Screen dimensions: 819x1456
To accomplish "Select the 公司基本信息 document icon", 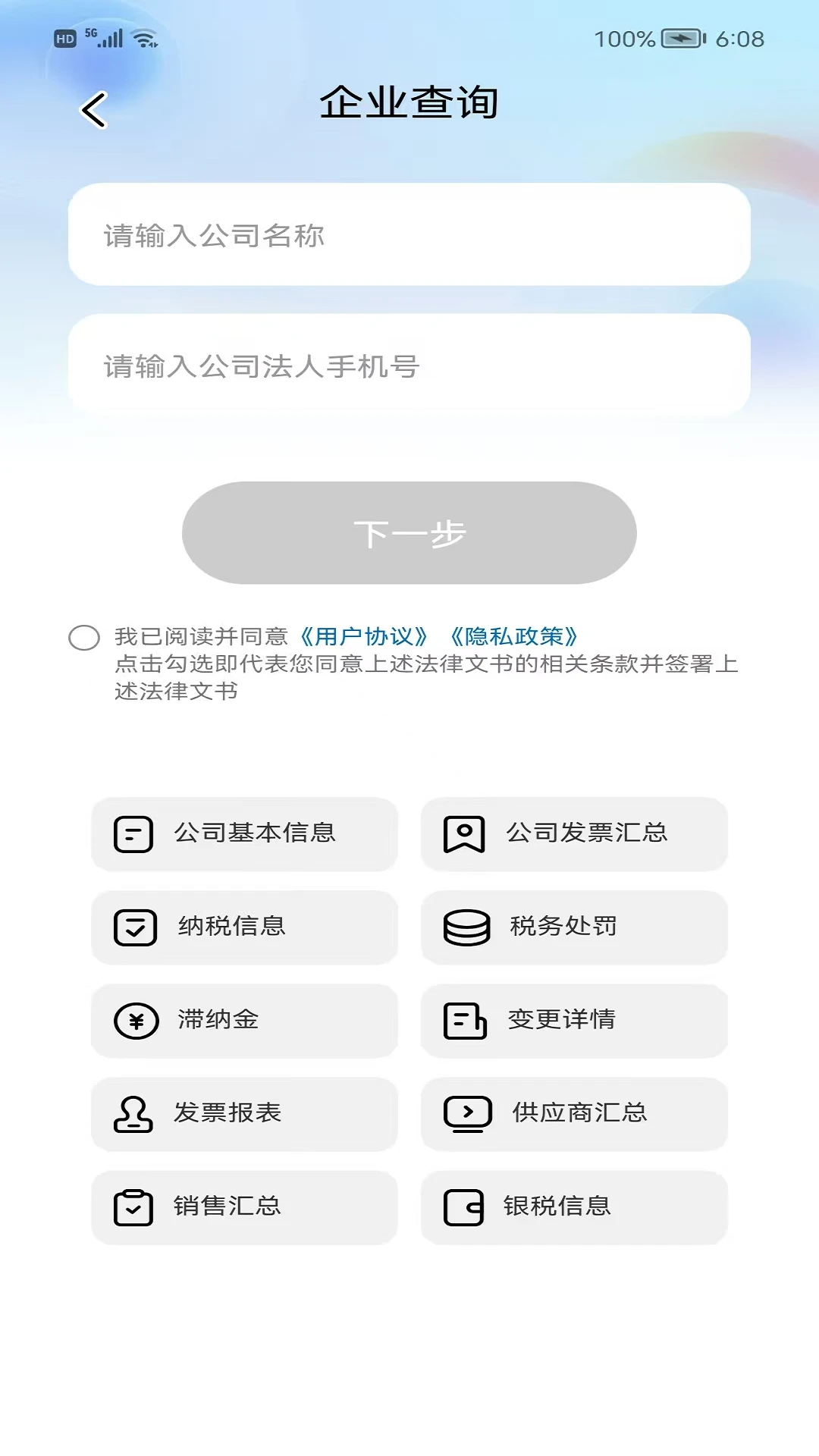I will [x=133, y=834].
